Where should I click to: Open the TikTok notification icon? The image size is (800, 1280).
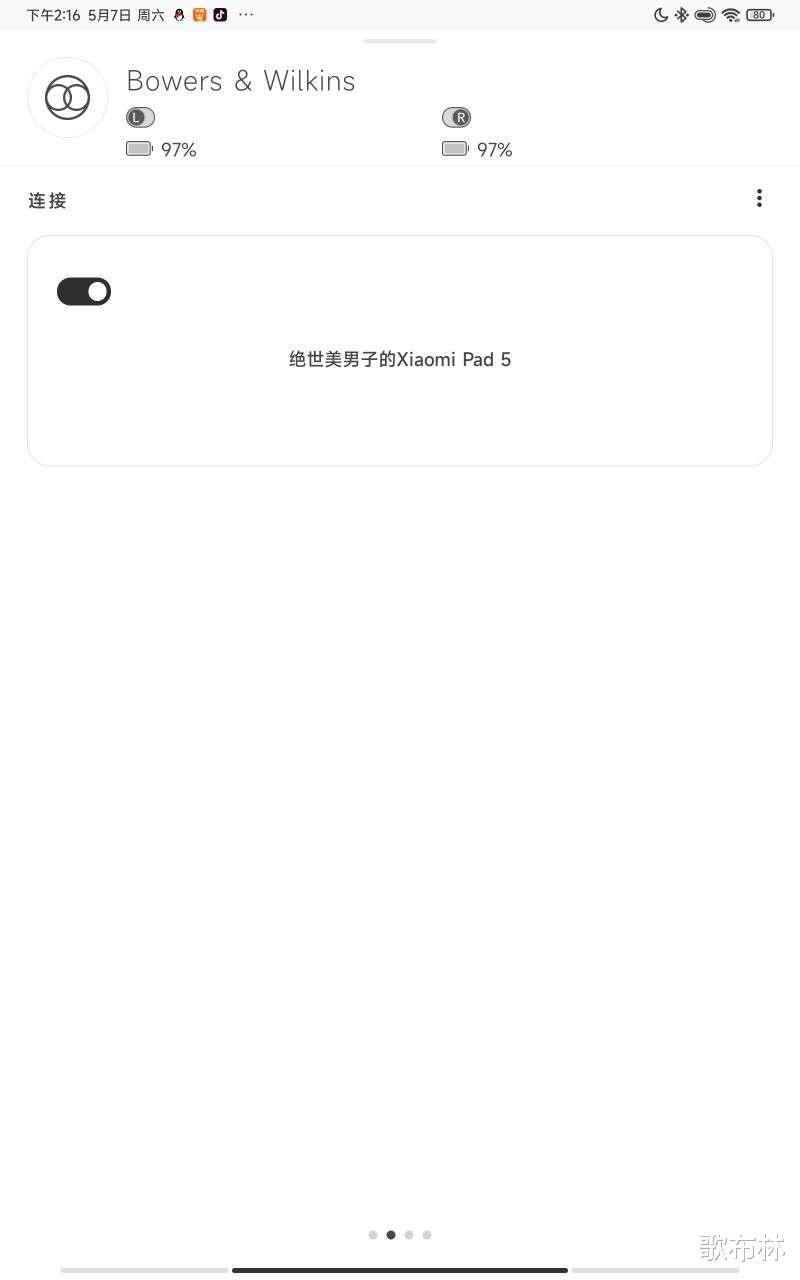tap(220, 15)
